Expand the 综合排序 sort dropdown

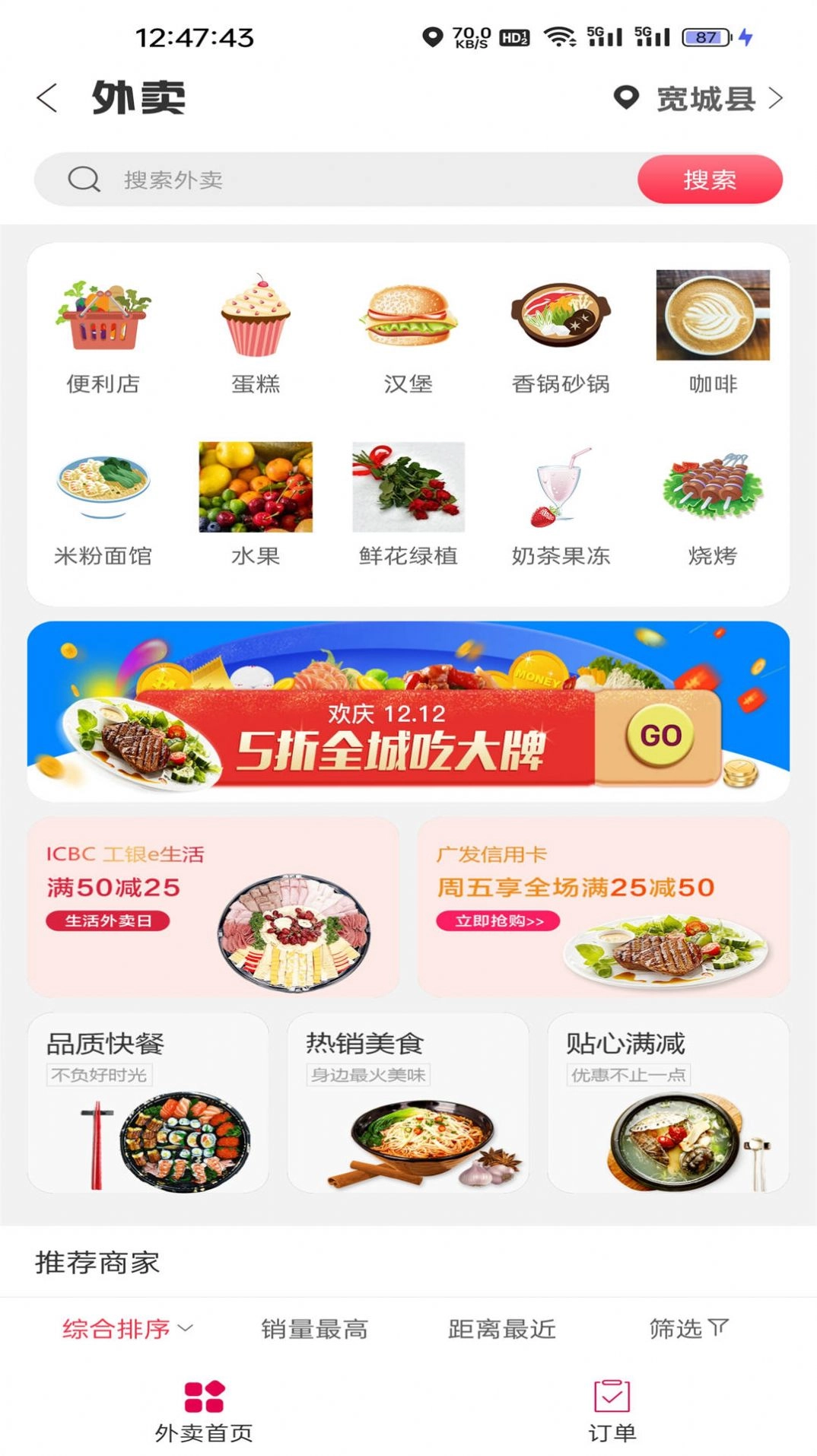[x=123, y=1329]
